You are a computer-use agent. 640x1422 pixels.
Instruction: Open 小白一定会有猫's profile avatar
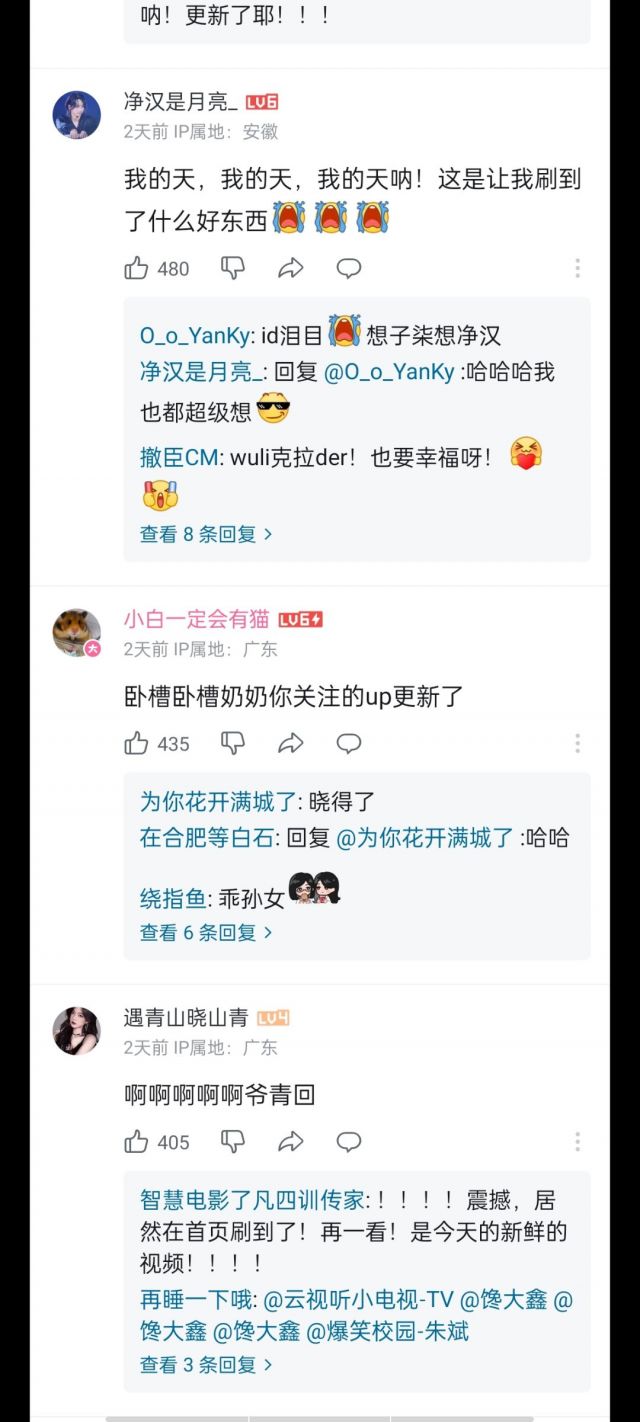pyautogui.click(x=76, y=633)
